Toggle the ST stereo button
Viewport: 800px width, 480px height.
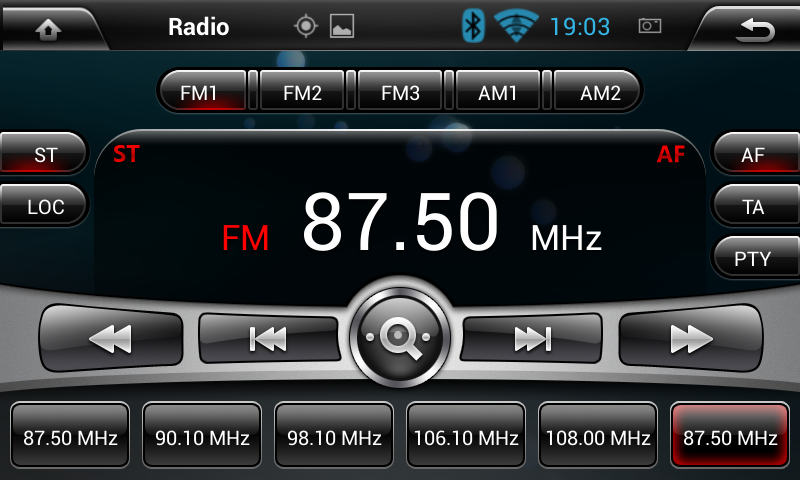[45, 155]
